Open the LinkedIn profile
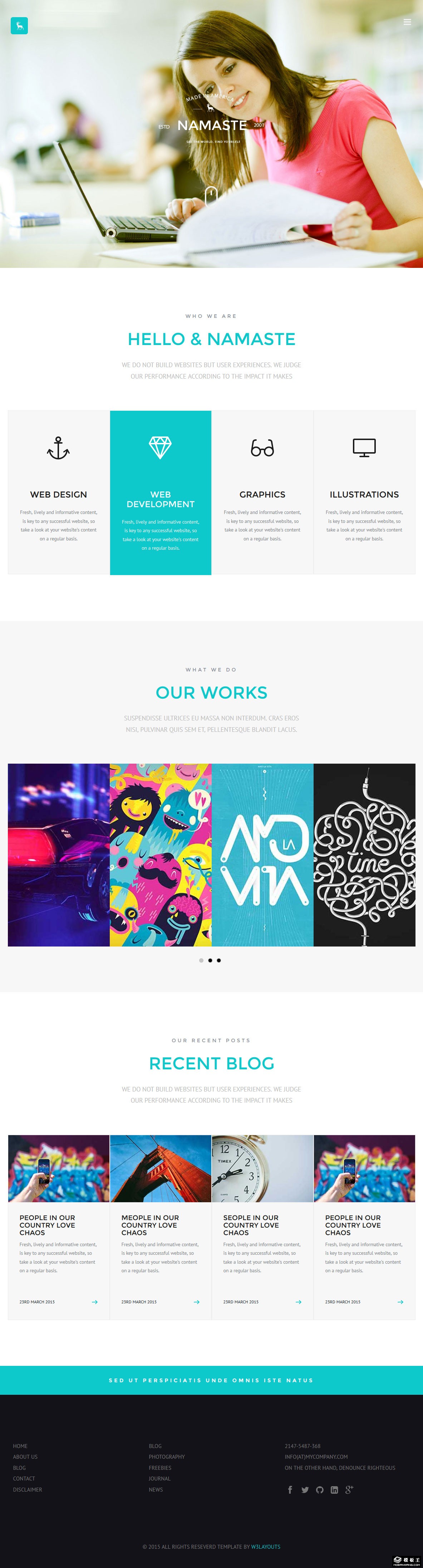This screenshot has height=1568, width=423. pos(334,1489)
